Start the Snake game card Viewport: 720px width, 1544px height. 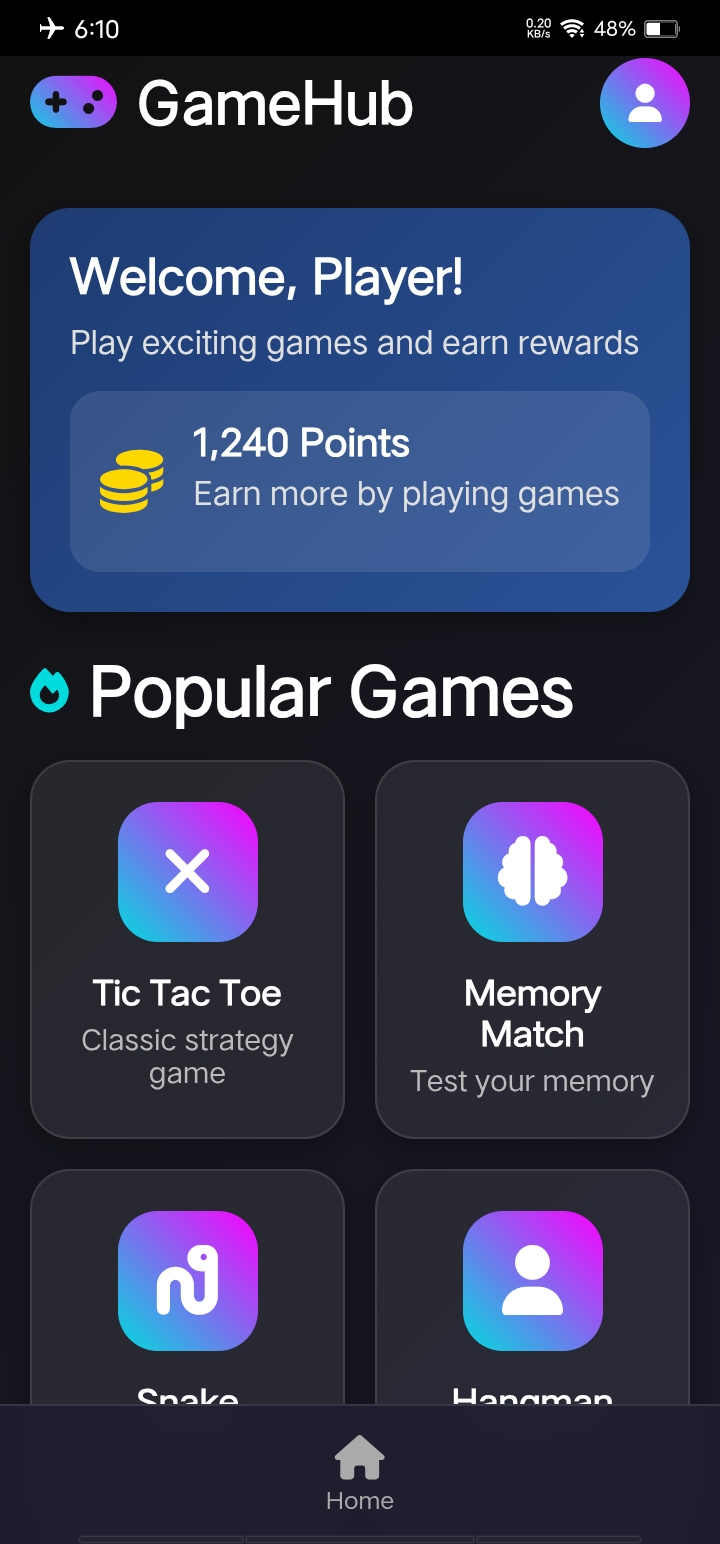click(x=187, y=1287)
